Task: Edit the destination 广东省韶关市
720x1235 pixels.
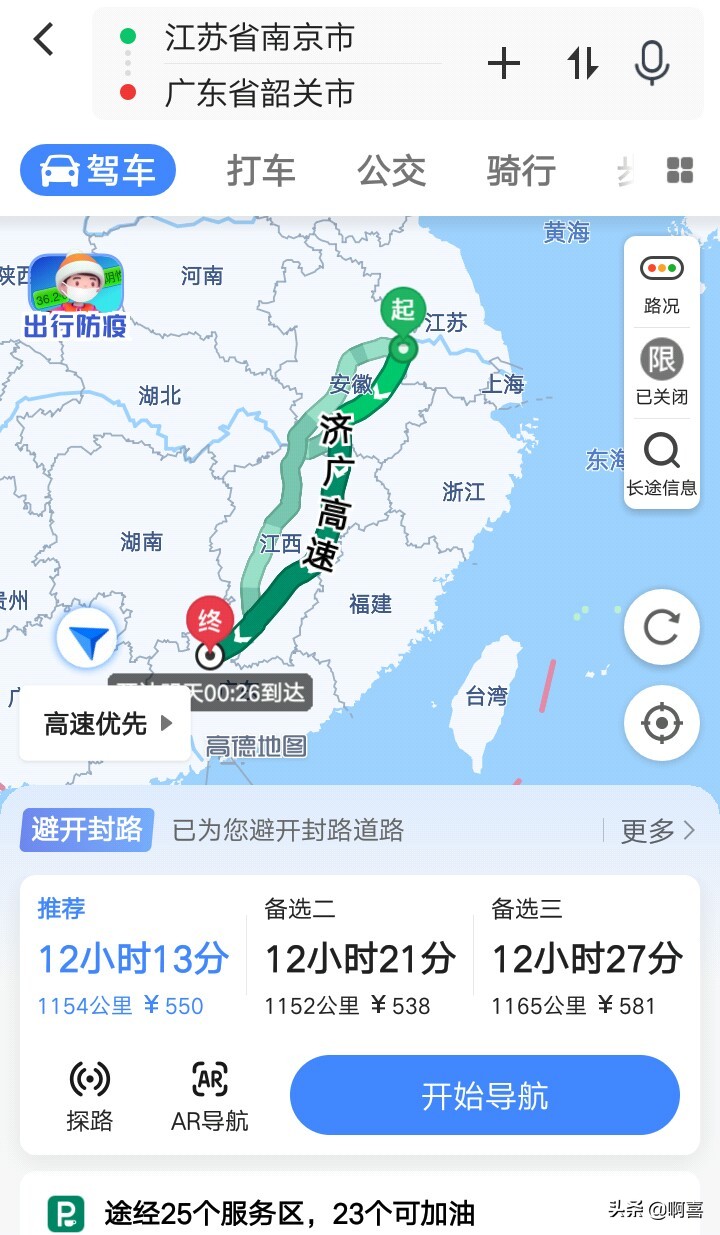Action: pyautogui.click(x=260, y=94)
